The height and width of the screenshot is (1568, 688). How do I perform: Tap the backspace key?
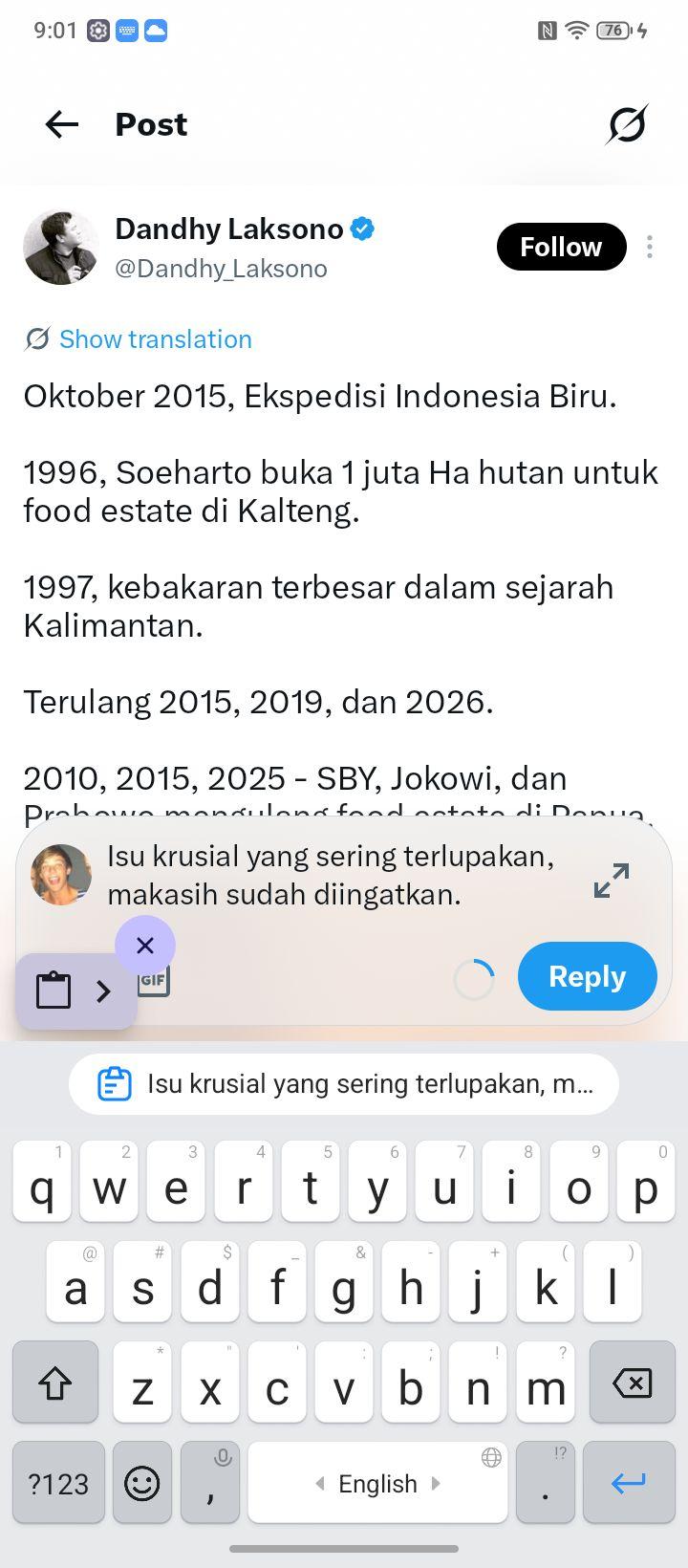point(632,1383)
